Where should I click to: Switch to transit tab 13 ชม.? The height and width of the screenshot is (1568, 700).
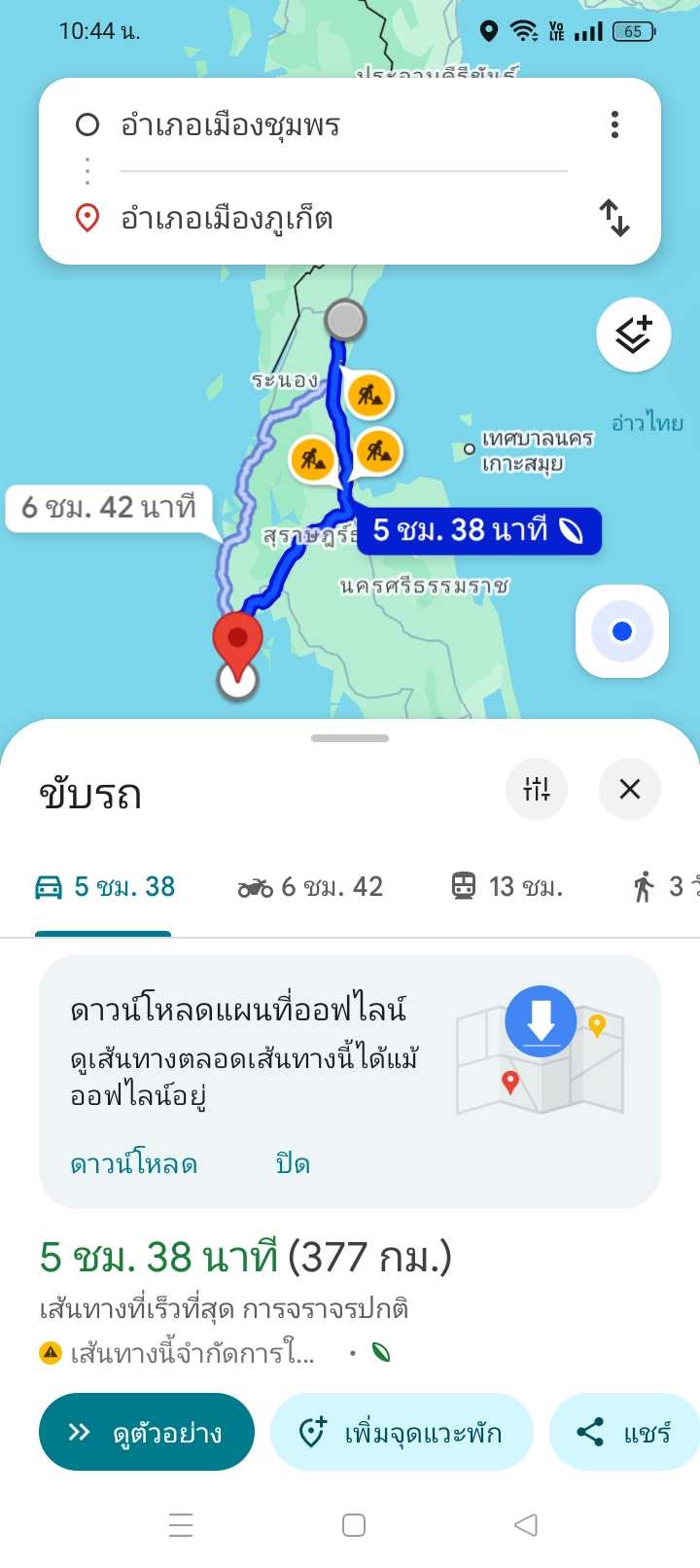[507, 887]
